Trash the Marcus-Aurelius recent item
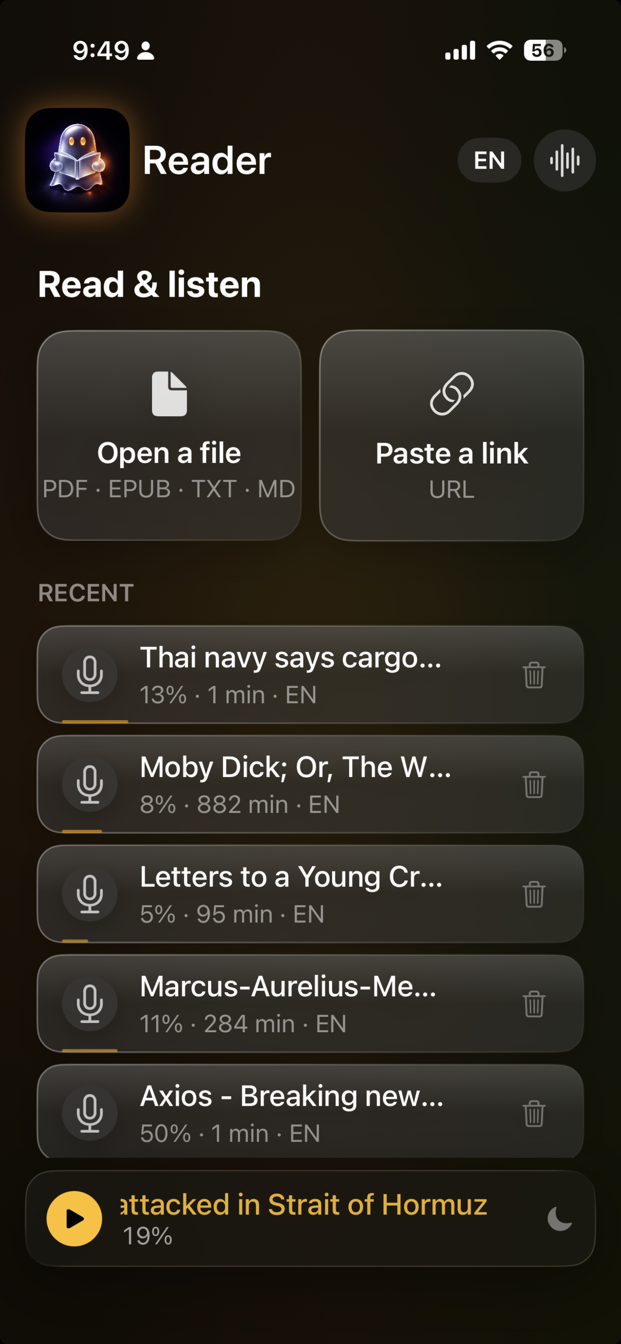 click(x=534, y=1003)
